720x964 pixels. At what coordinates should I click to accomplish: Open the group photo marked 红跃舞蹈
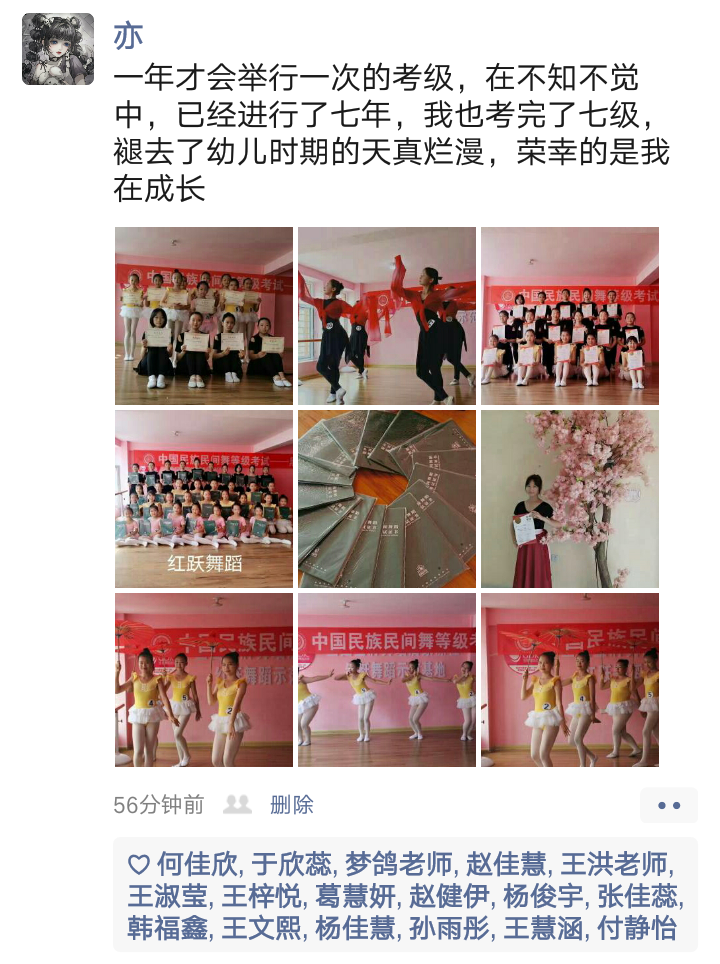click(203, 498)
